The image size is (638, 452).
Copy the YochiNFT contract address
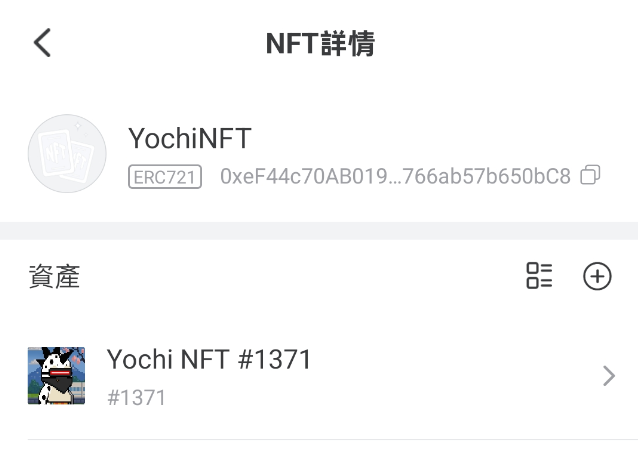(590, 176)
